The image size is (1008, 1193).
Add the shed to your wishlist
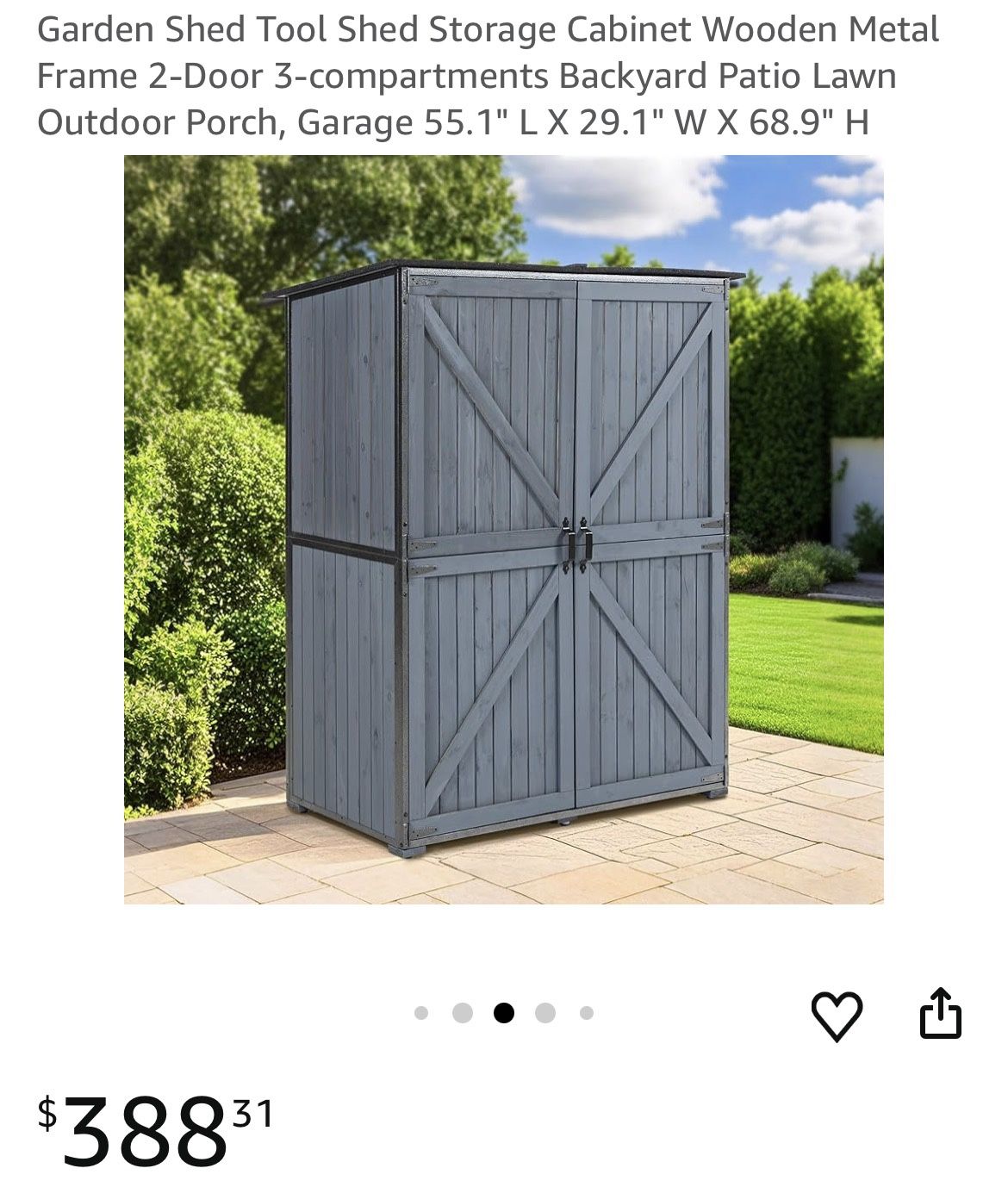[x=837, y=1016]
